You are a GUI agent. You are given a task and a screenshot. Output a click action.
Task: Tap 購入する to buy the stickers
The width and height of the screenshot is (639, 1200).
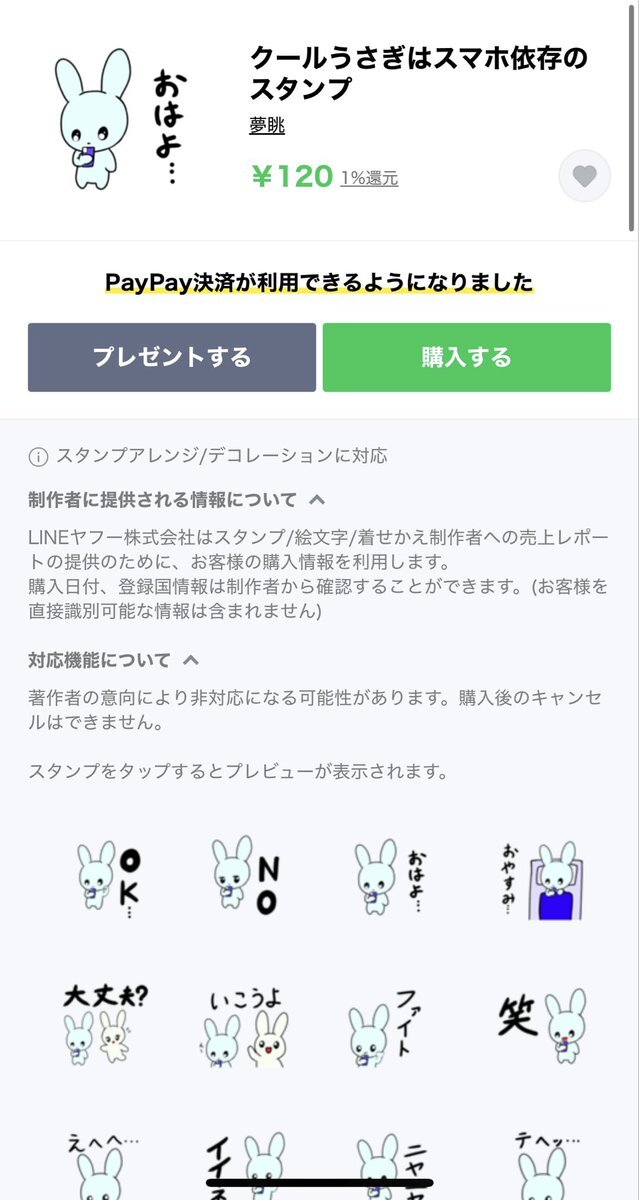pos(466,357)
